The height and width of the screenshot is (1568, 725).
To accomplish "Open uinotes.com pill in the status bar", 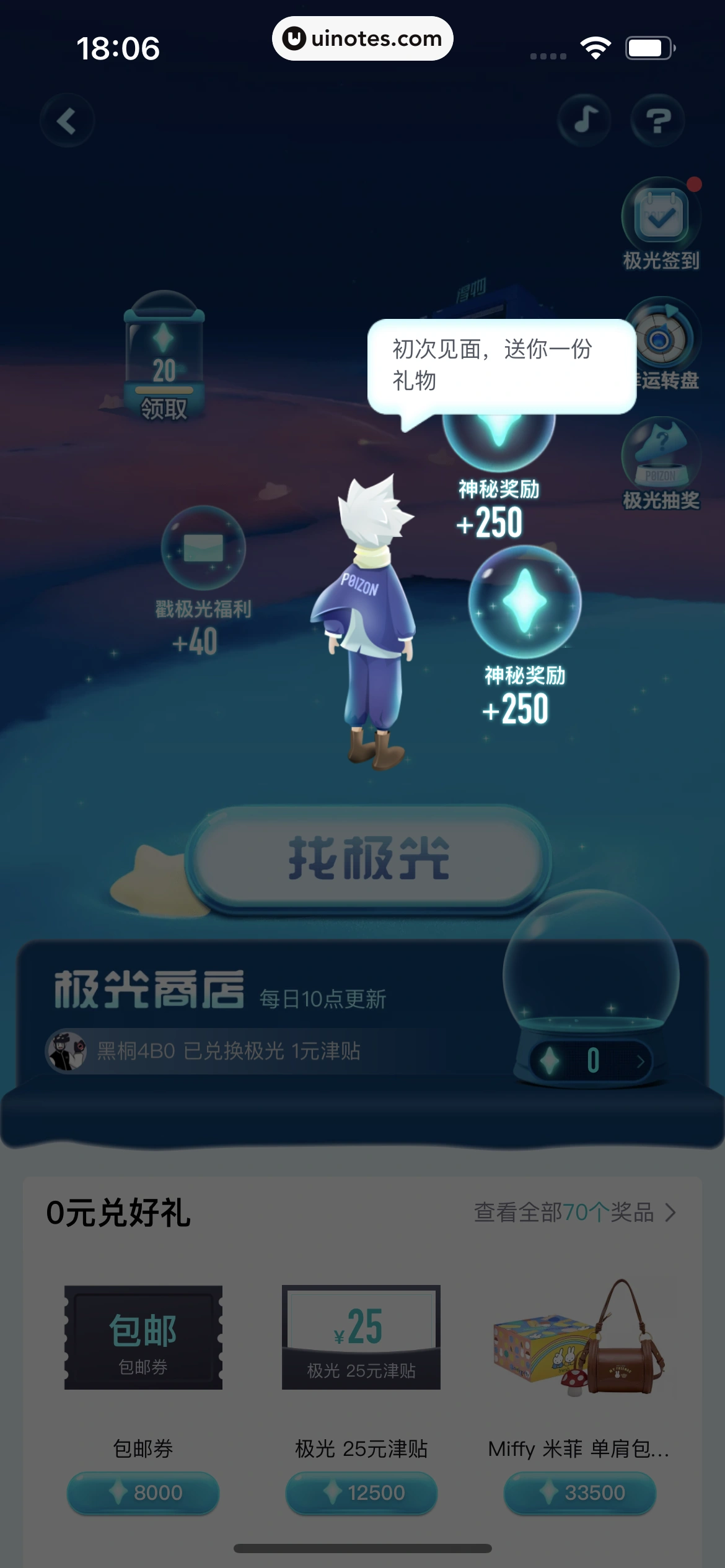I will [x=362, y=38].
